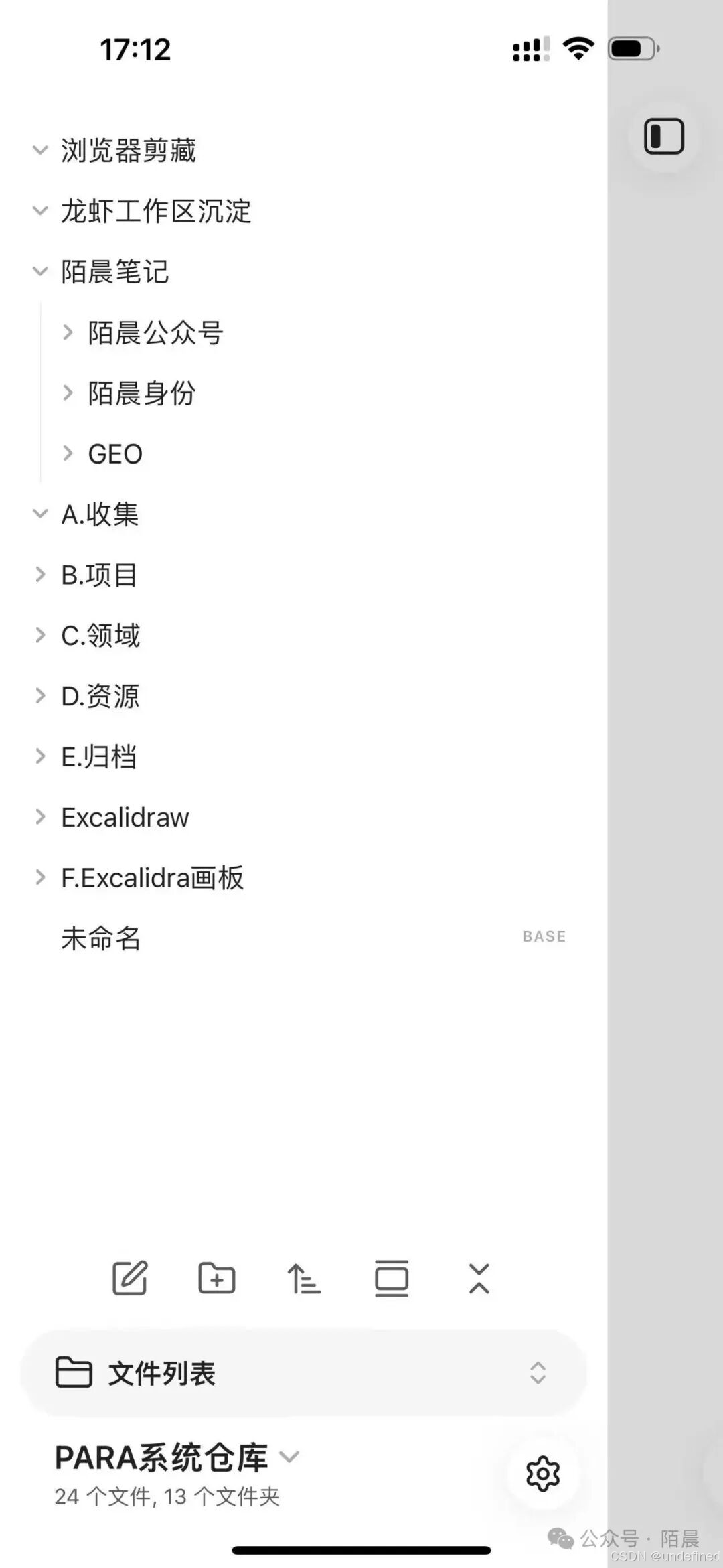Tap the D.资源 folder label
The image size is (723, 1568).
100,697
